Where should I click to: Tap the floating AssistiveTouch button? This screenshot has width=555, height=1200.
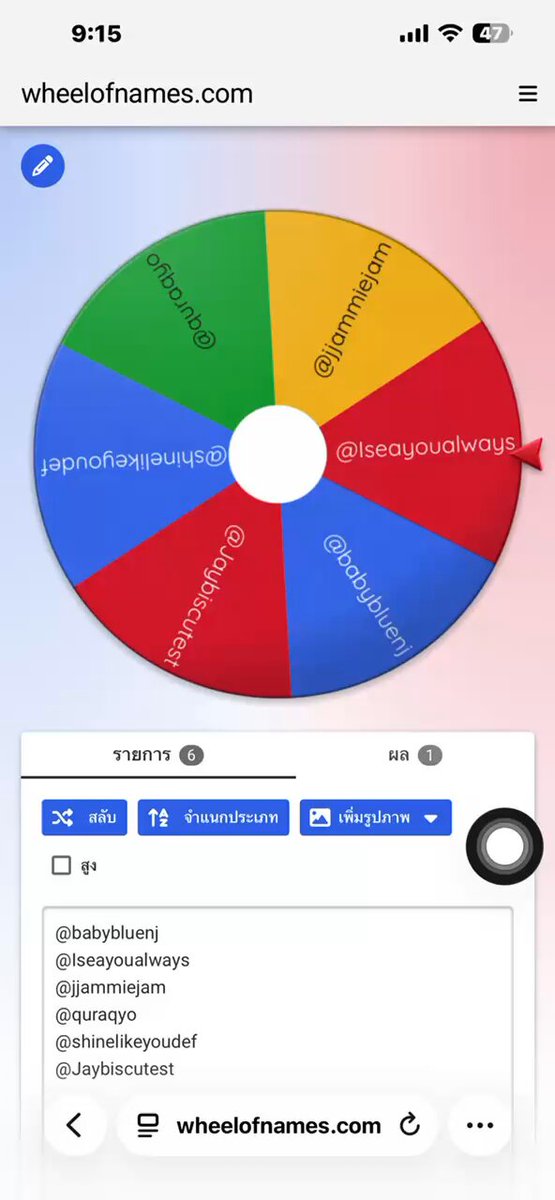(505, 847)
